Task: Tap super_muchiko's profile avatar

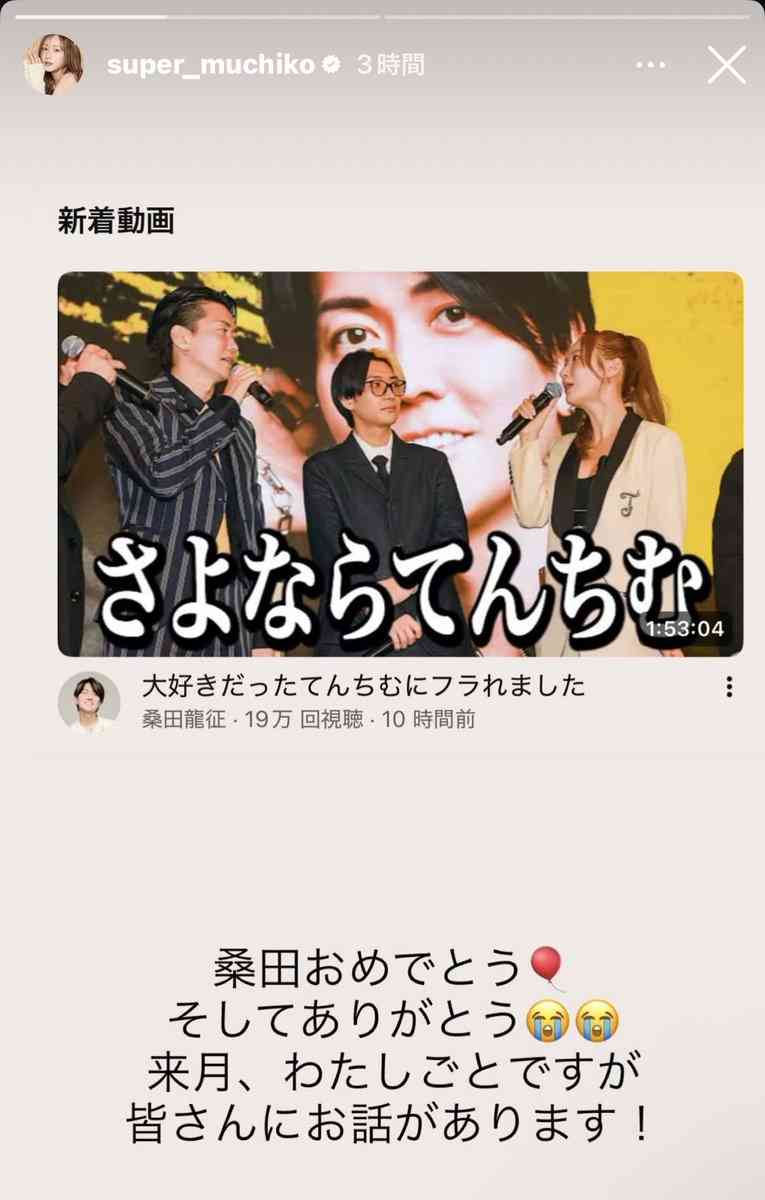Action: pyautogui.click(x=57, y=62)
